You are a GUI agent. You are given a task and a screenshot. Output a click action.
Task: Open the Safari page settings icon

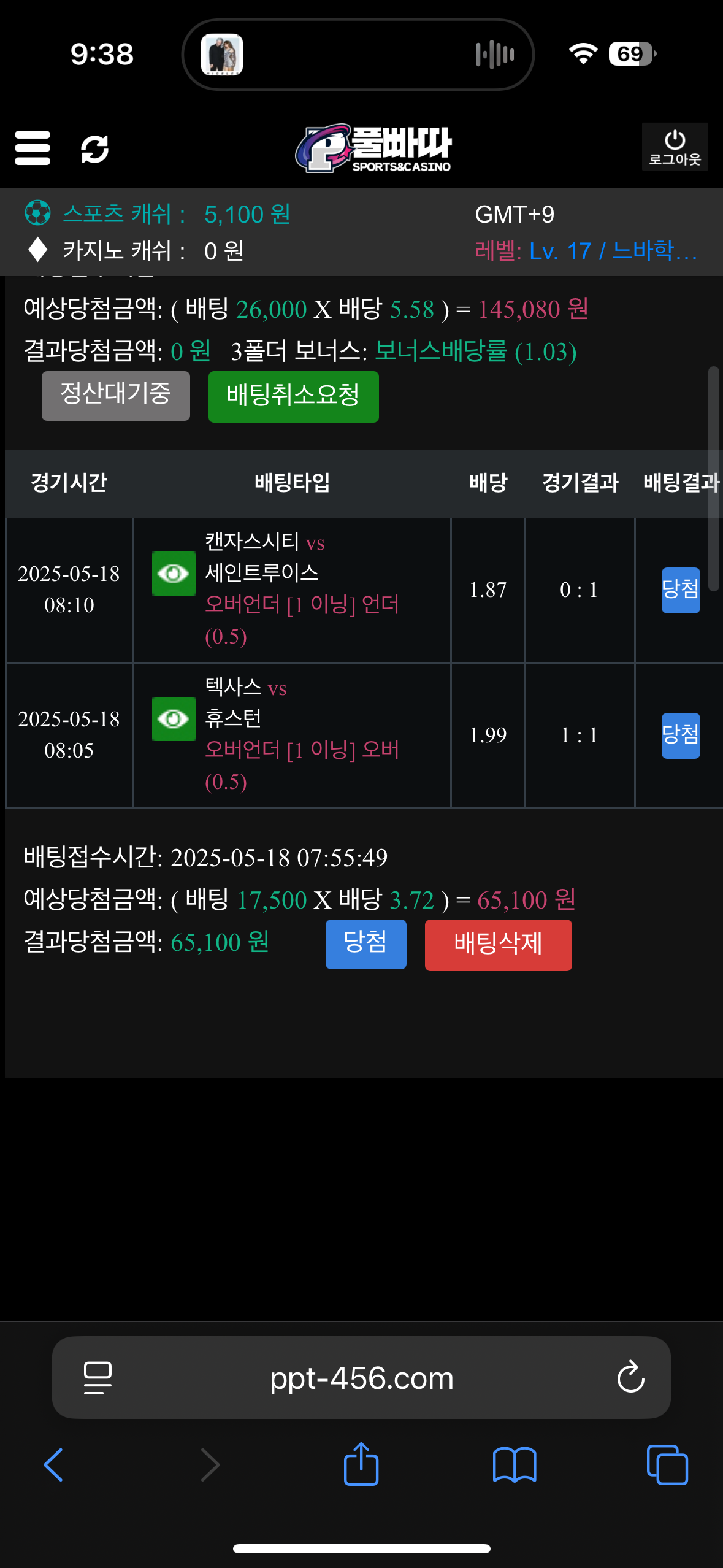[x=98, y=1378]
